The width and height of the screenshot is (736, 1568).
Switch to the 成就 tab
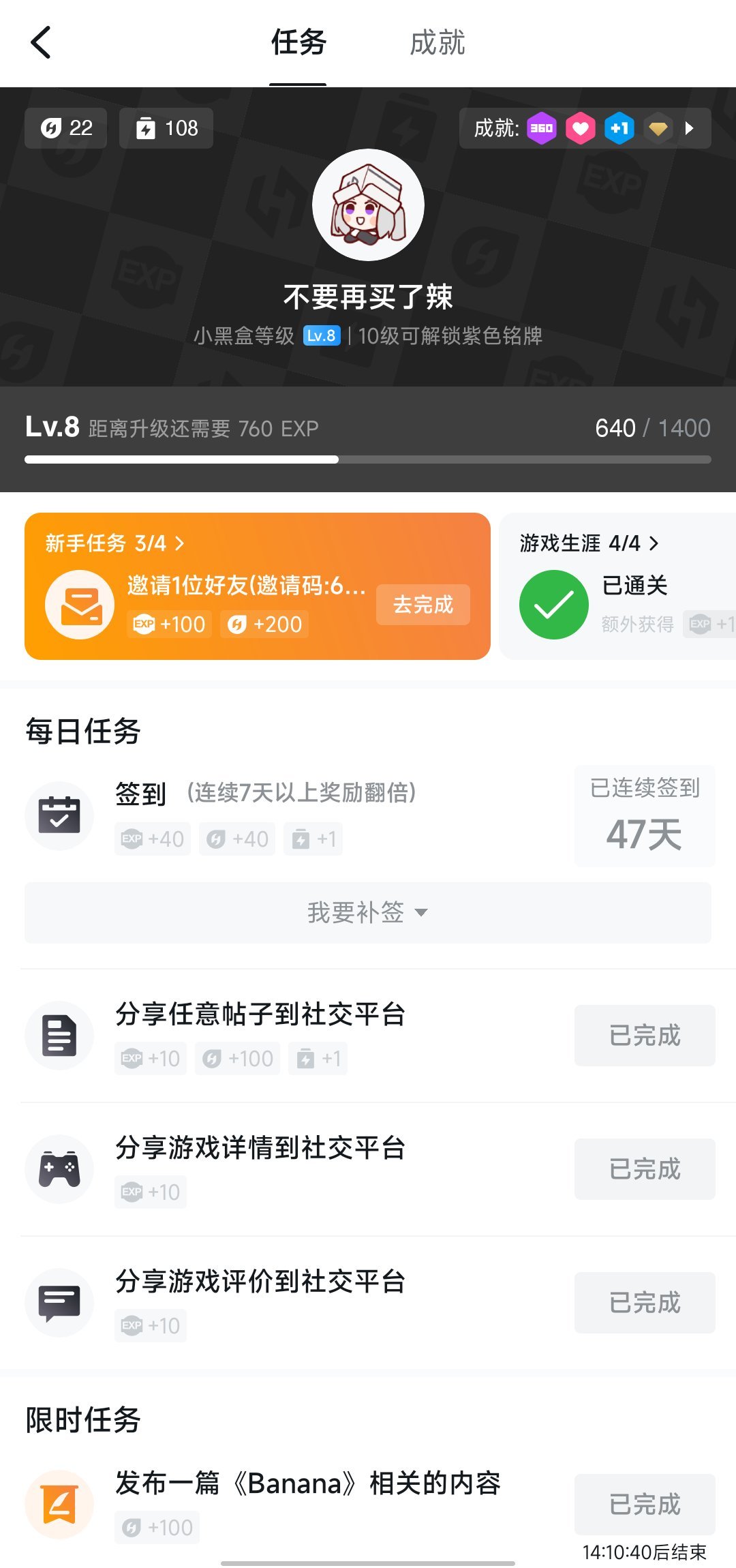(x=437, y=42)
